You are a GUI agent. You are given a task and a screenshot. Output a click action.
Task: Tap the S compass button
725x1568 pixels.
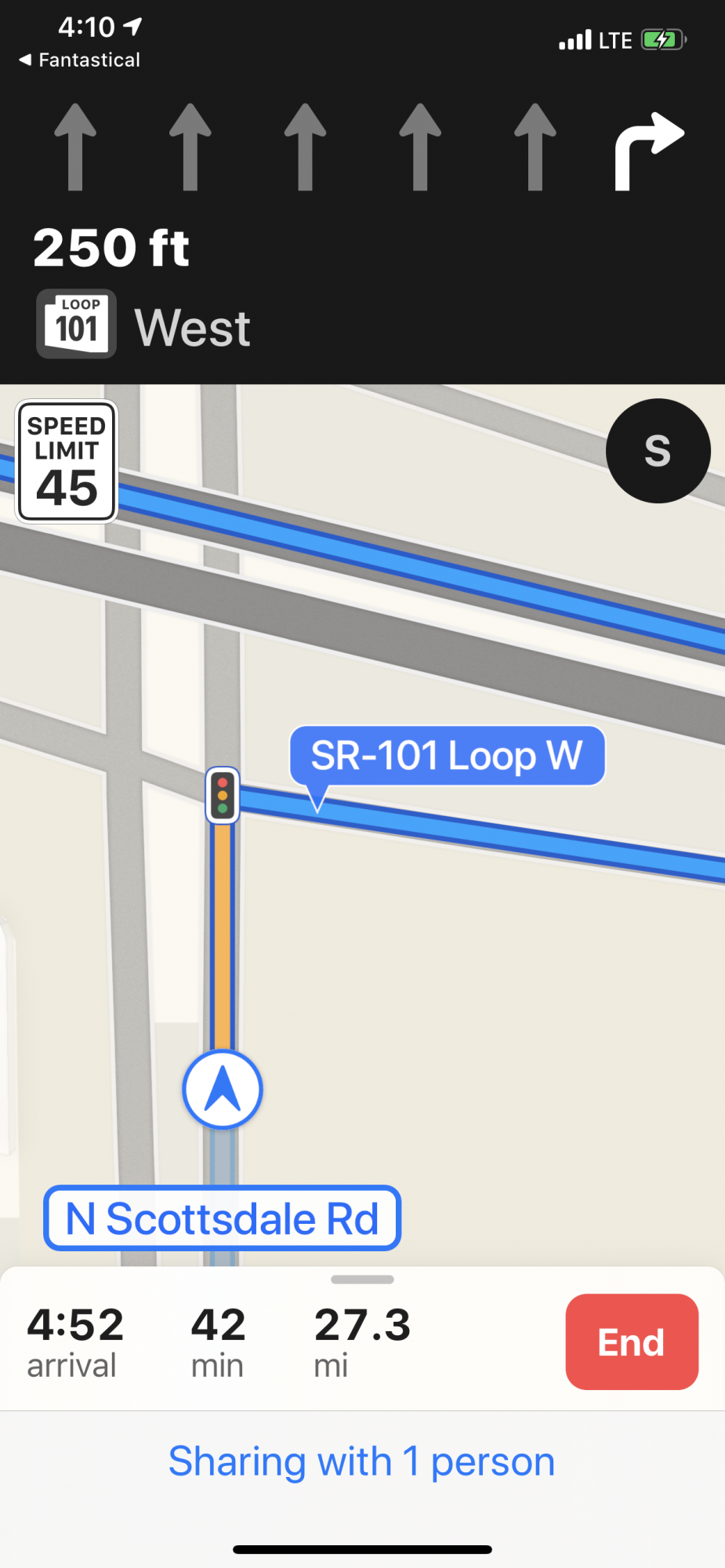(658, 451)
